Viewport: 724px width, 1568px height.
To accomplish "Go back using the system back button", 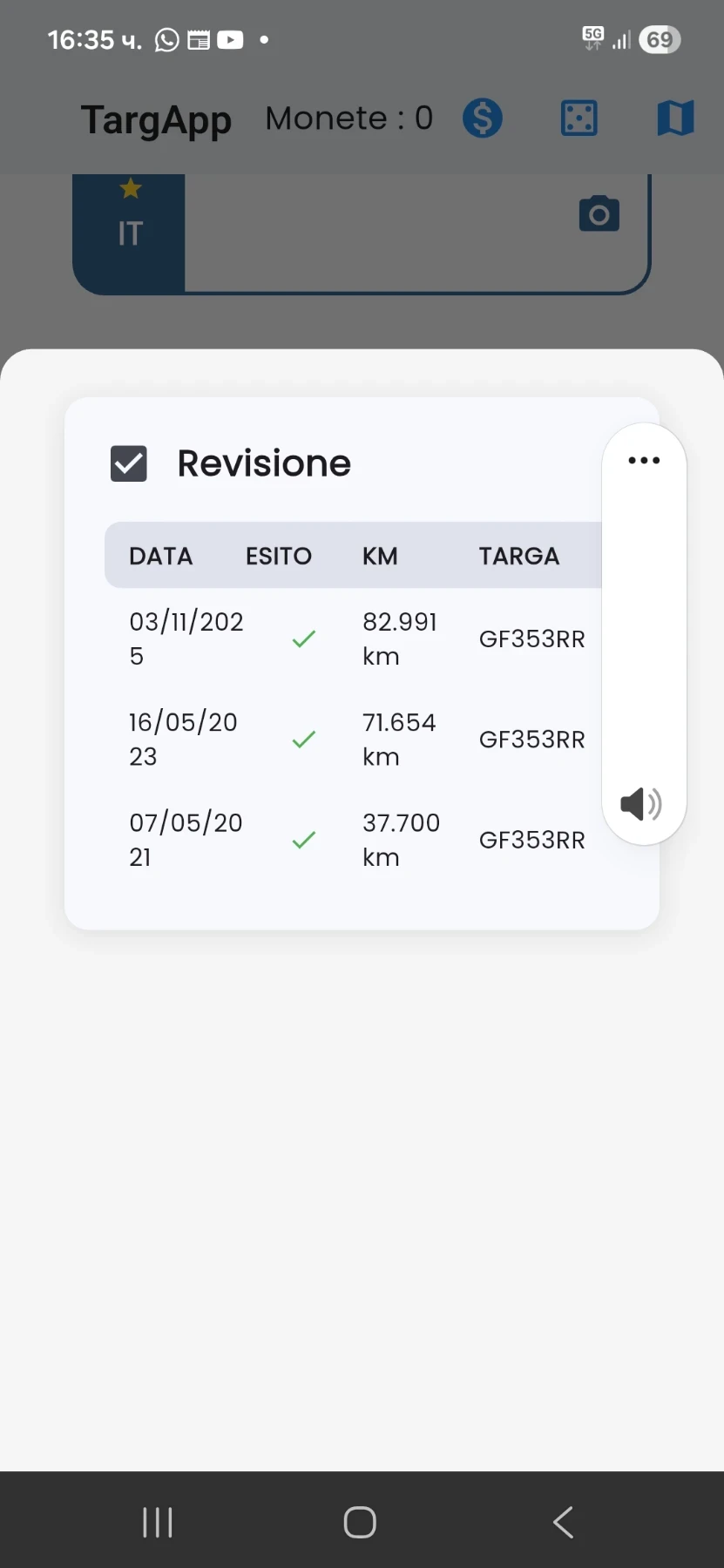I will [564, 1522].
